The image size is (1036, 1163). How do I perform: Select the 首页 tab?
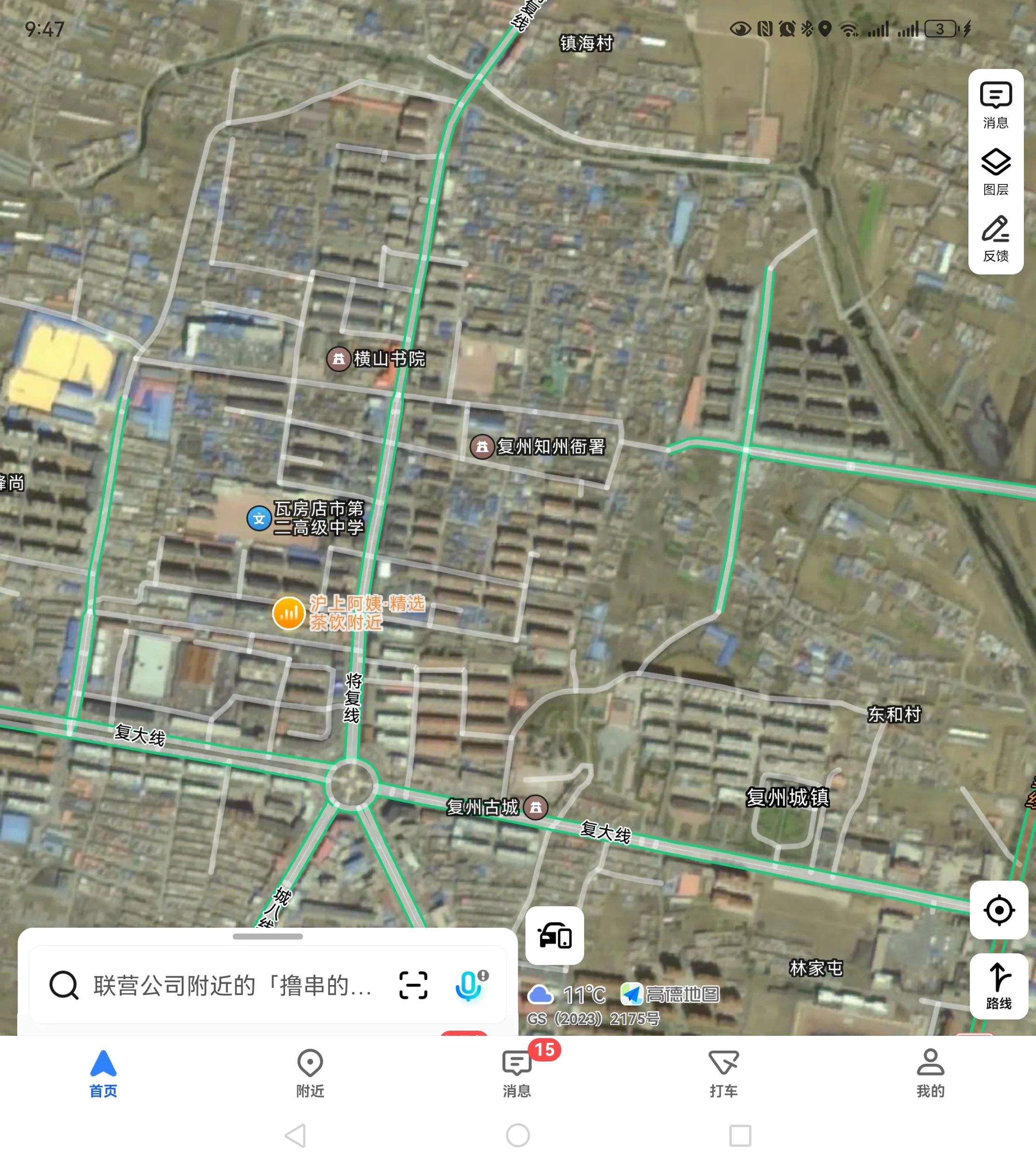(x=103, y=1072)
